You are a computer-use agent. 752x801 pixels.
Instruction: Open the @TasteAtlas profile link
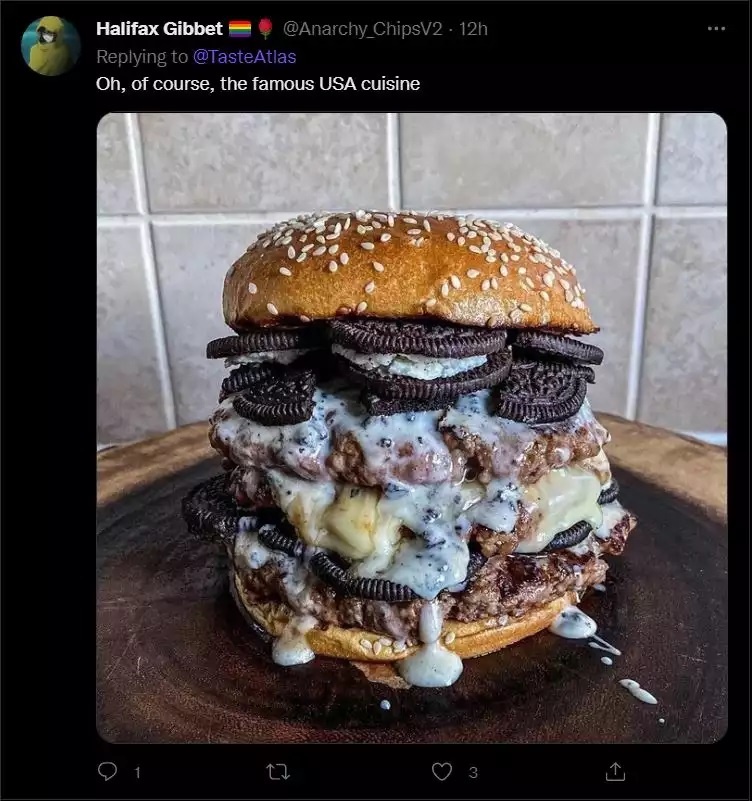(244, 57)
